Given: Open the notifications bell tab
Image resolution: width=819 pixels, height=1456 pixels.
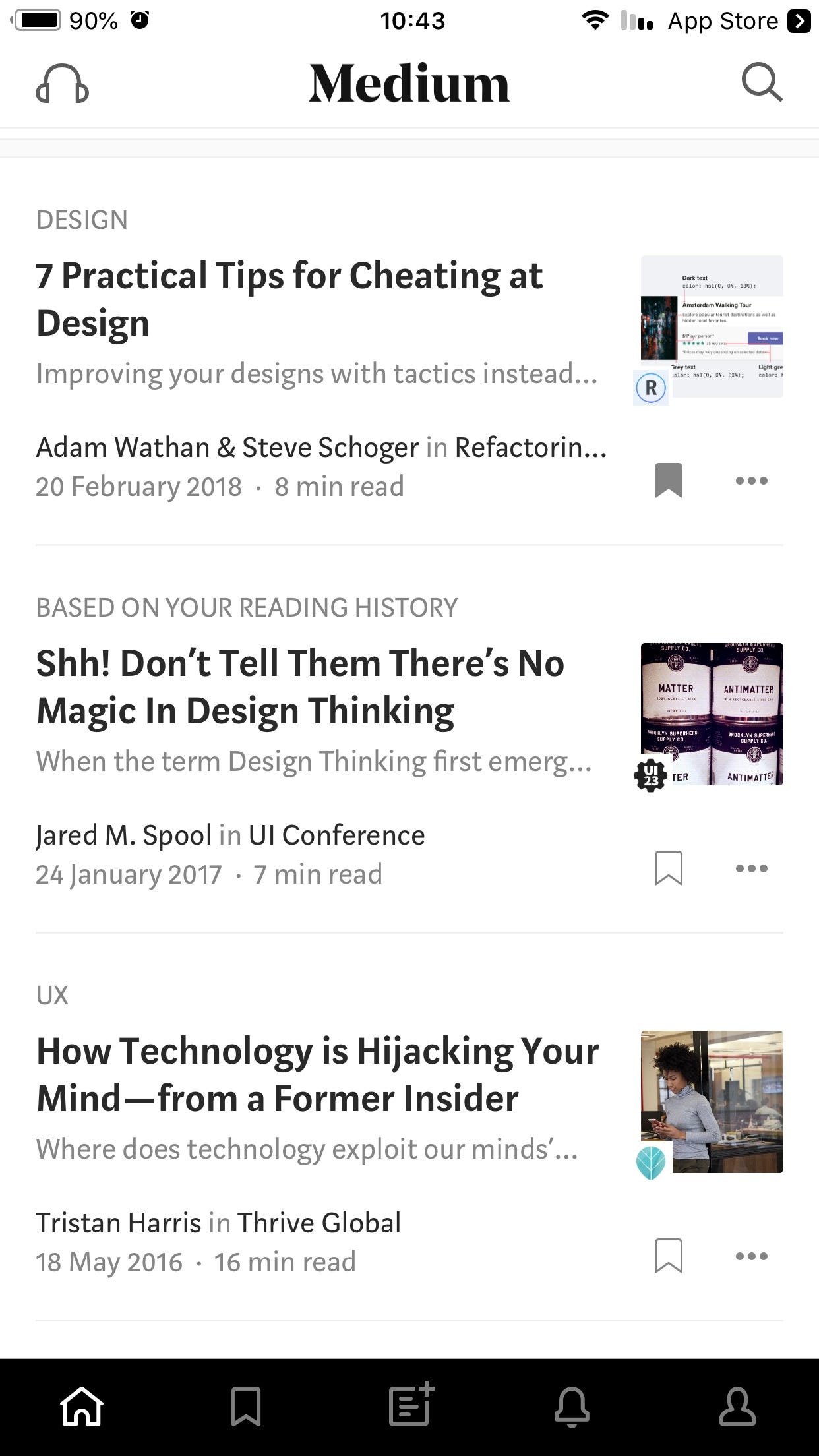Looking at the screenshot, I should pos(572,1407).
